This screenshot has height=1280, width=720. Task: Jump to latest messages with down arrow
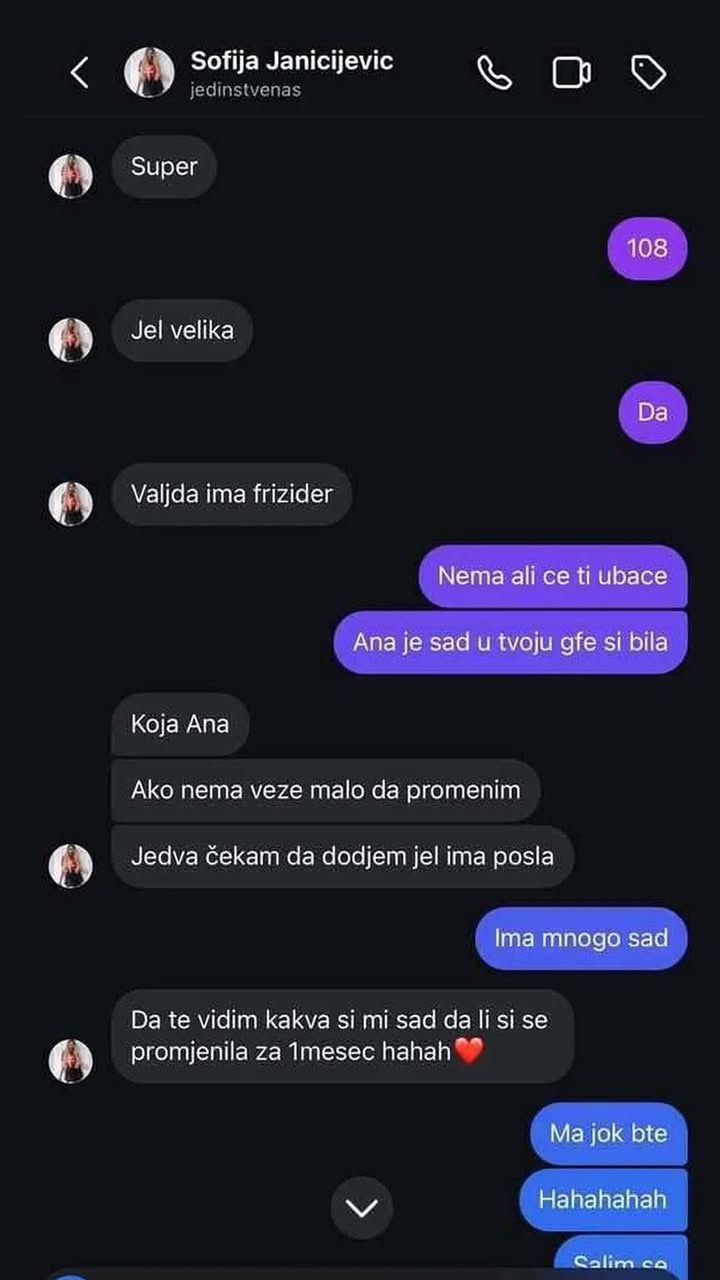coord(361,1208)
